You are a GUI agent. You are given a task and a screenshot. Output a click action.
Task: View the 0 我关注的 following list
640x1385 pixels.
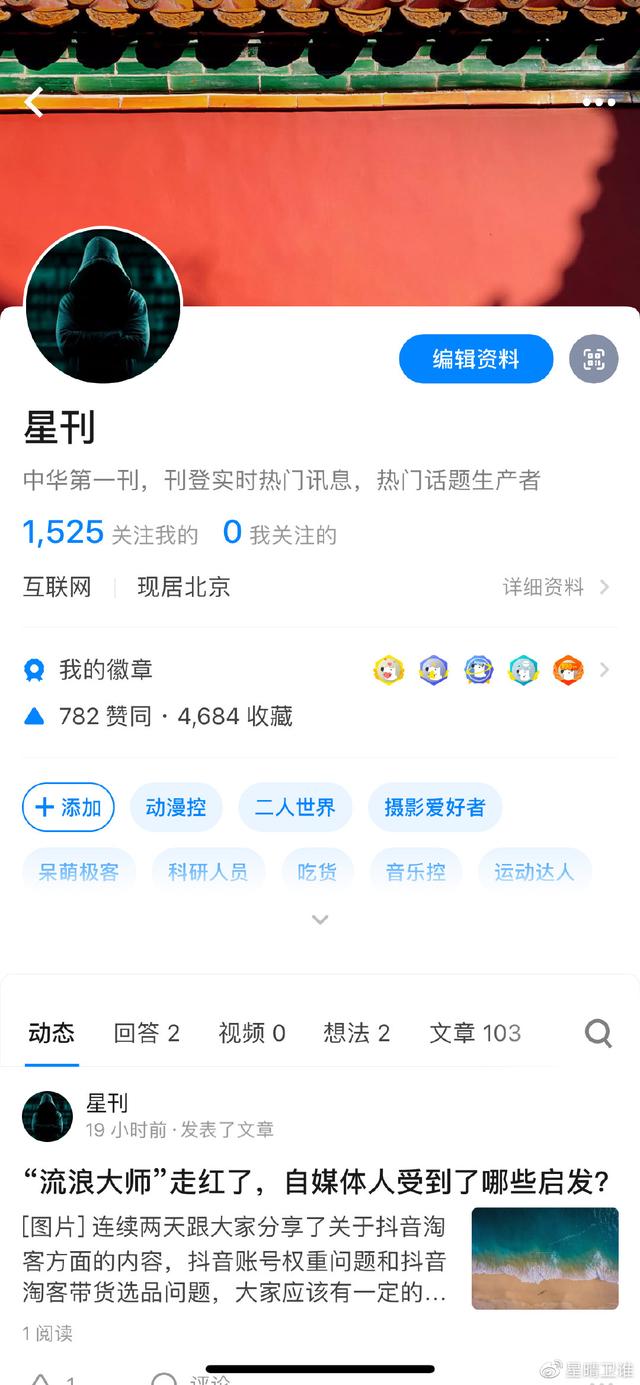(x=280, y=534)
